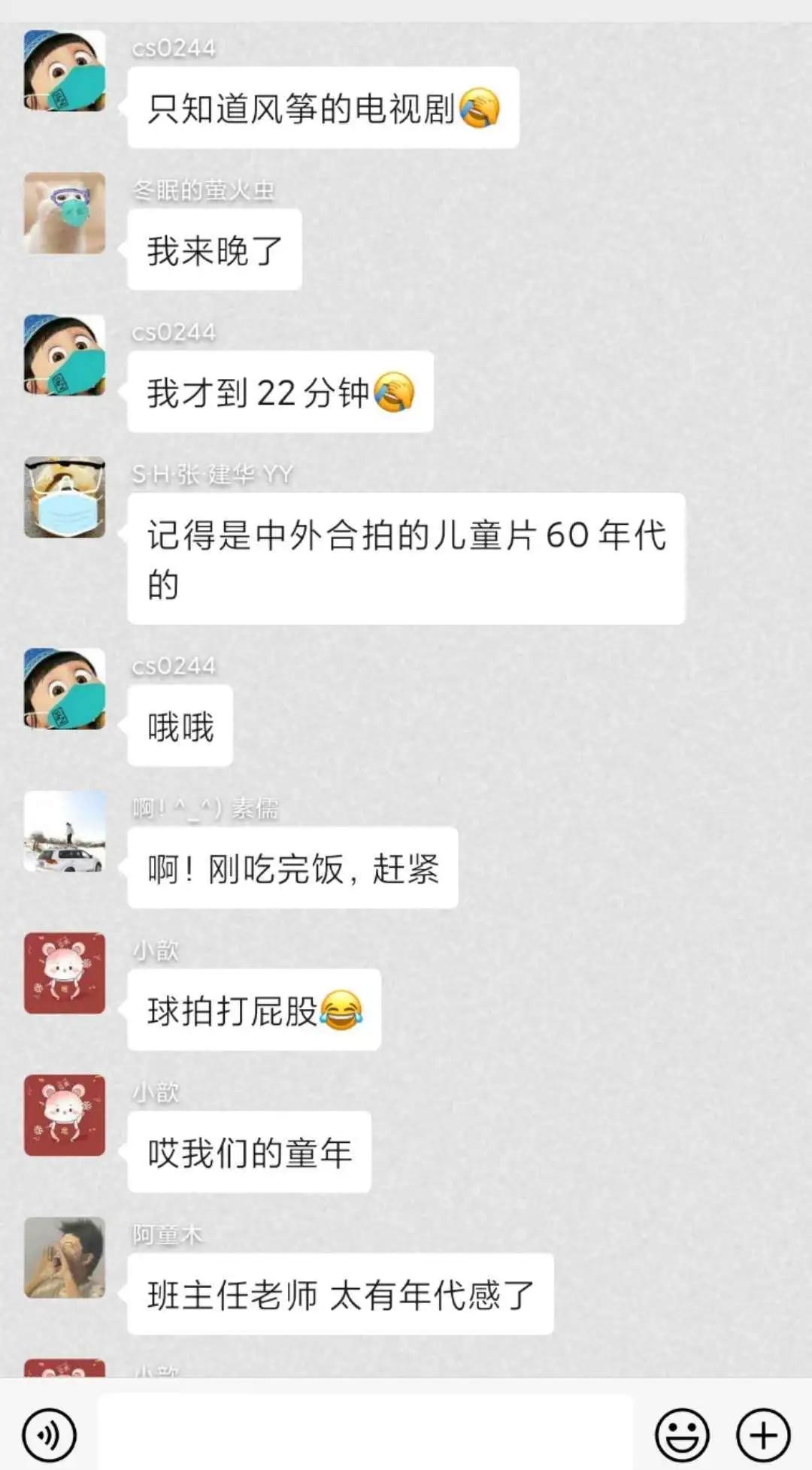The height and width of the screenshot is (1470, 812).
Task: Open S·H·张·建华 YY's avatar
Action: (65, 497)
